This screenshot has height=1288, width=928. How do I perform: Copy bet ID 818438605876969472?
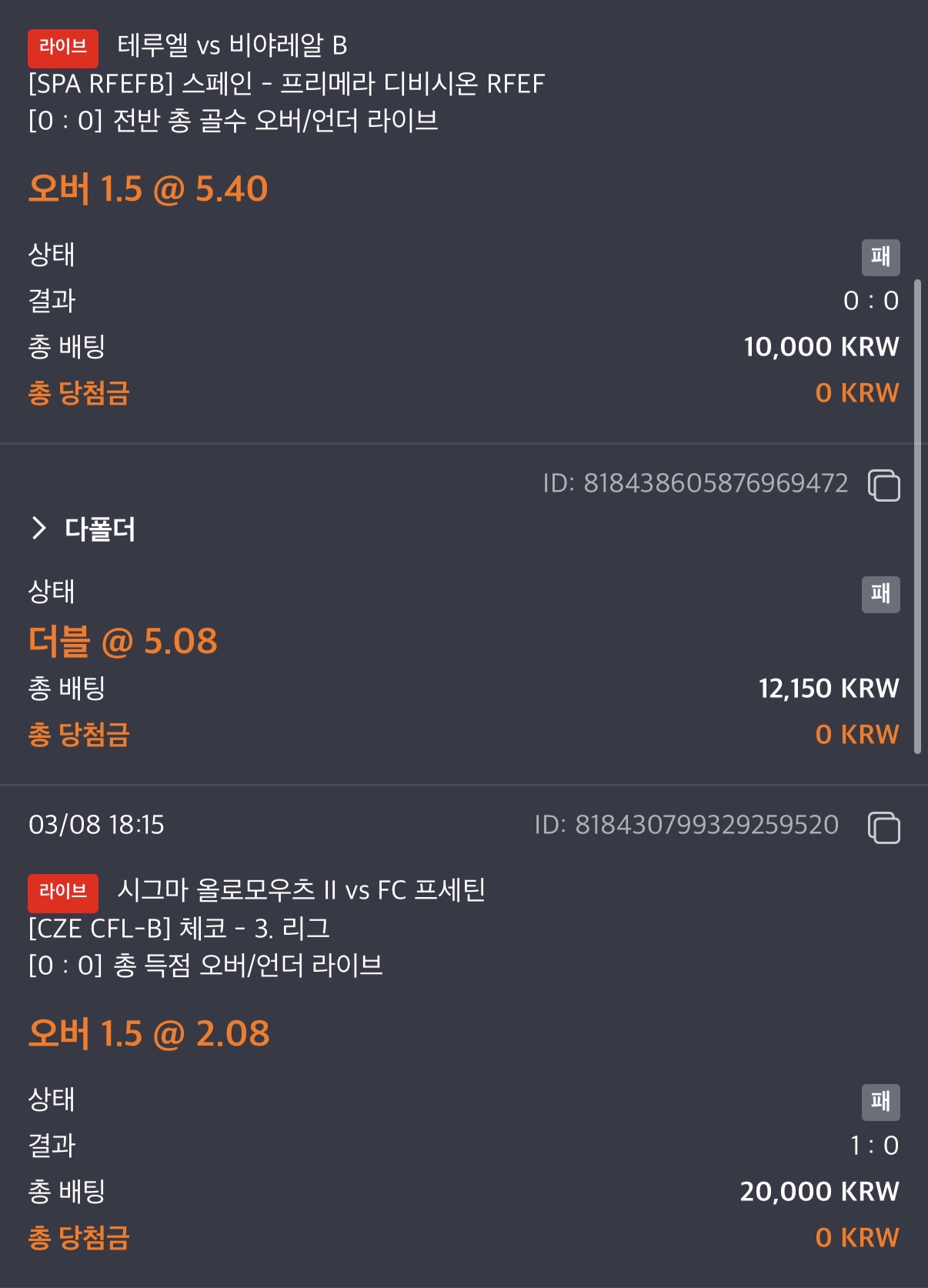[883, 485]
